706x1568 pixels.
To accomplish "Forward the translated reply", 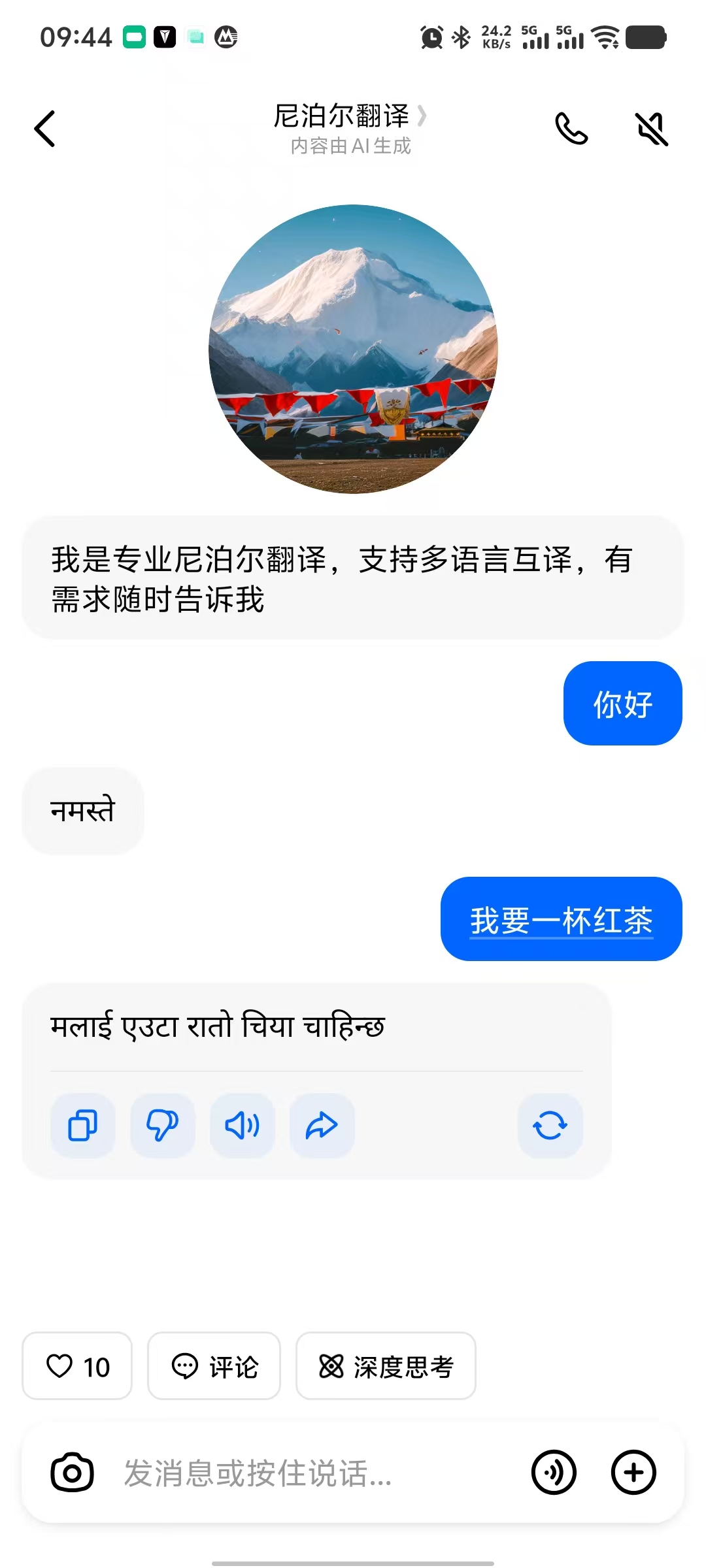I will (x=322, y=1125).
